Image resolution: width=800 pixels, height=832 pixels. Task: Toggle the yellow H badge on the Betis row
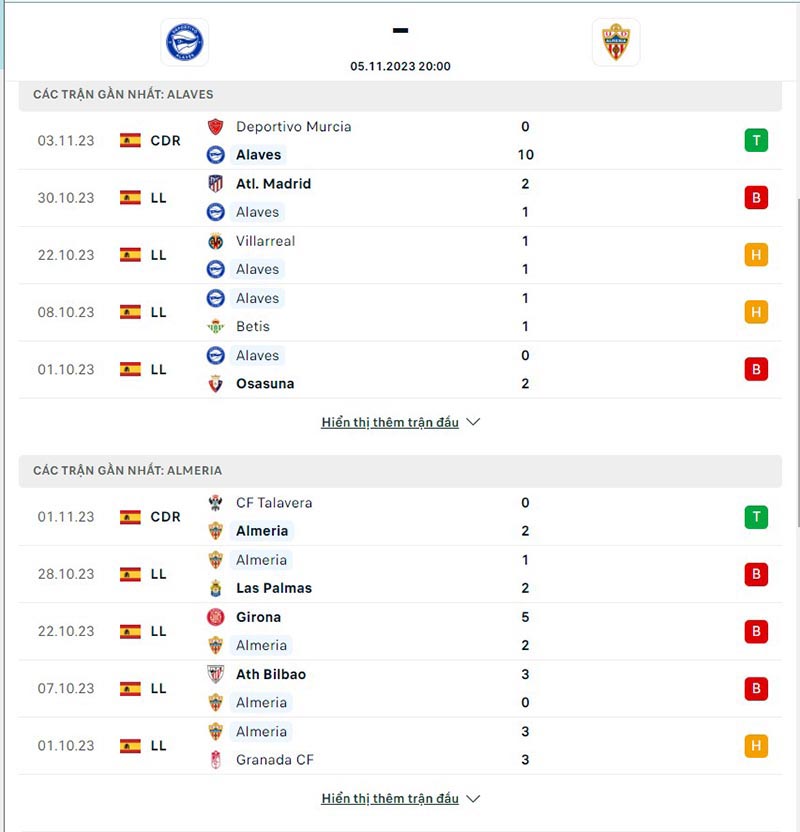point(757,312)
